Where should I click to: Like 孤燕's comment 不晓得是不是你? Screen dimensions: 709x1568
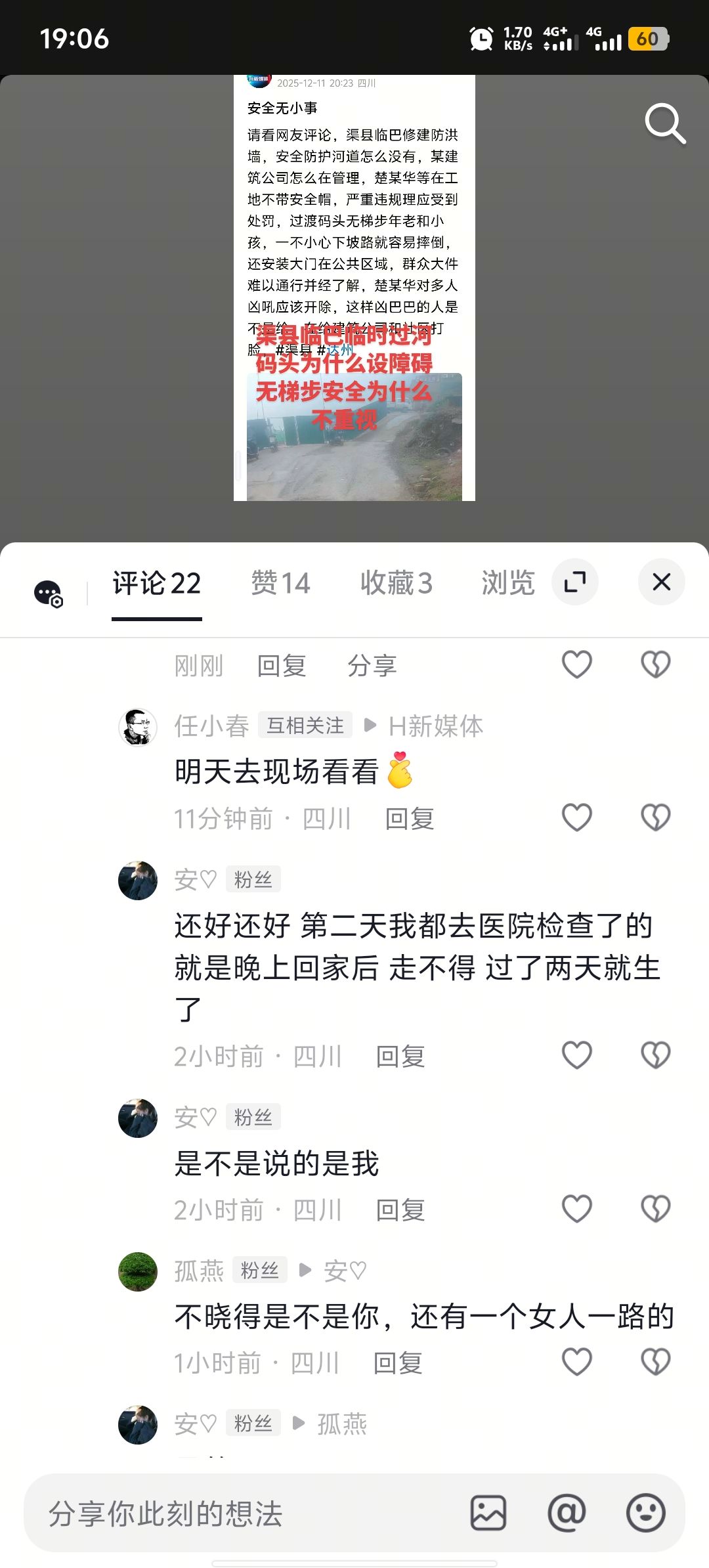577,1362
